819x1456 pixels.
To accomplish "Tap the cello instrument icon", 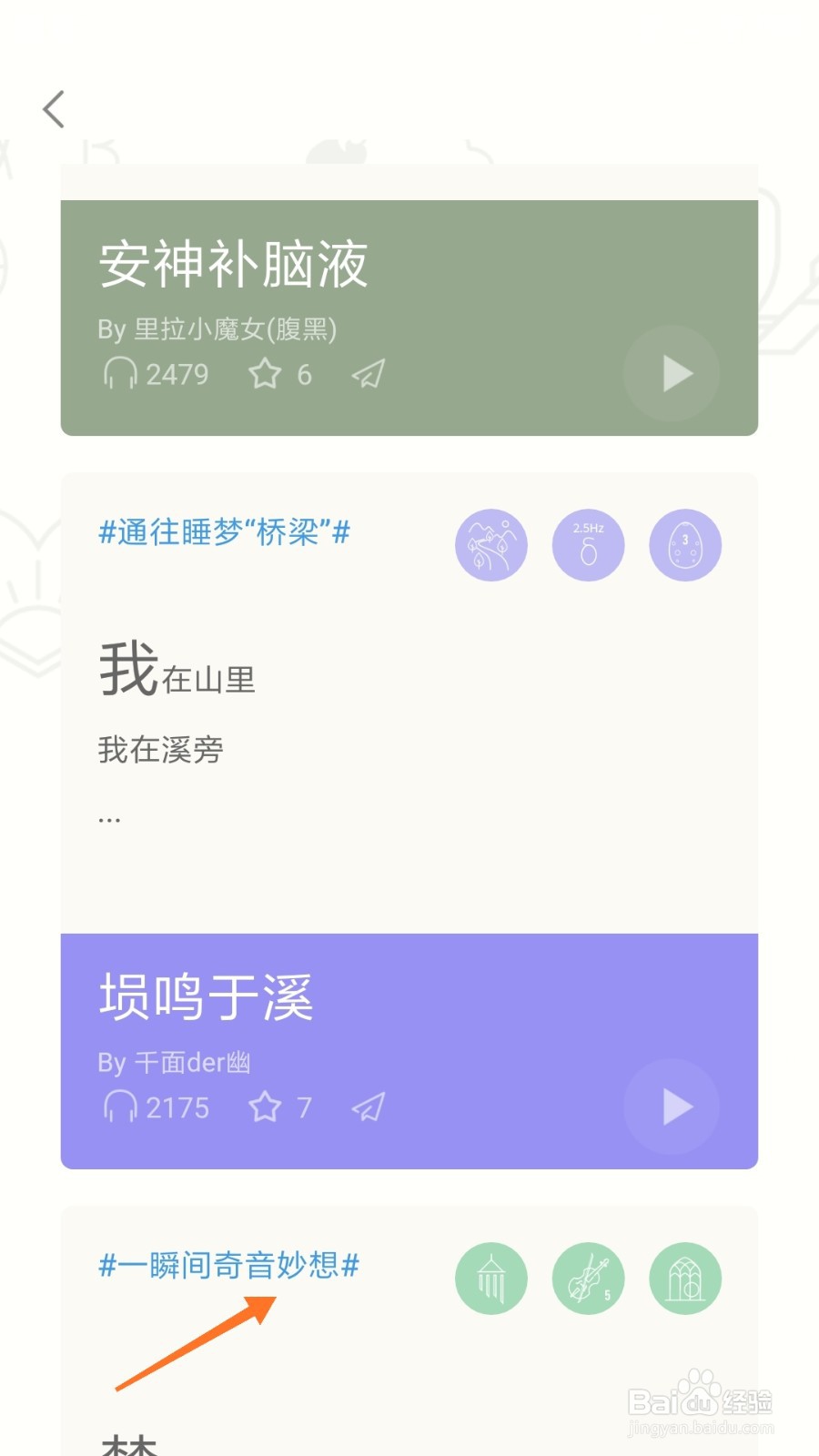I will click(x=589, y=1278).
